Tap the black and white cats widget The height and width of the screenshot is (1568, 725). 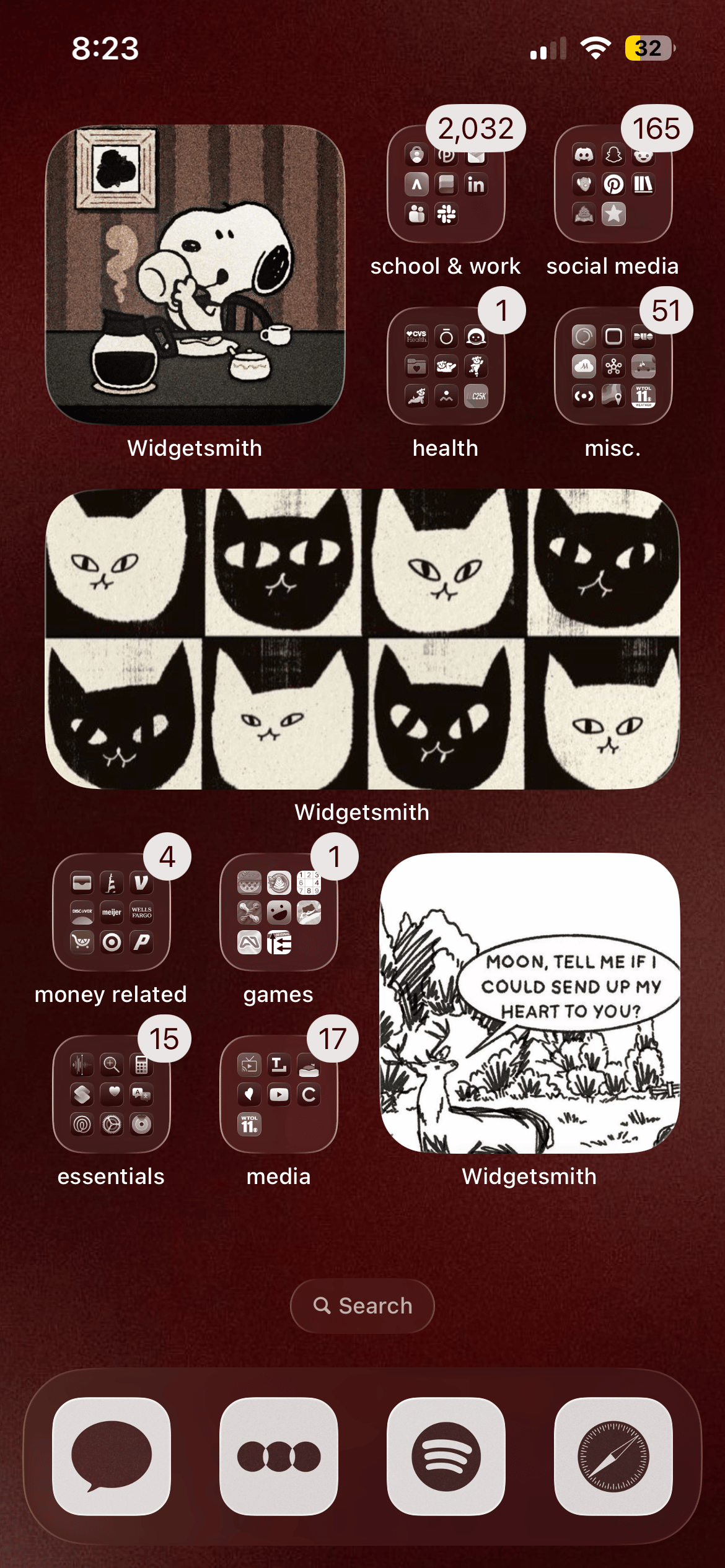click(362, 639)
